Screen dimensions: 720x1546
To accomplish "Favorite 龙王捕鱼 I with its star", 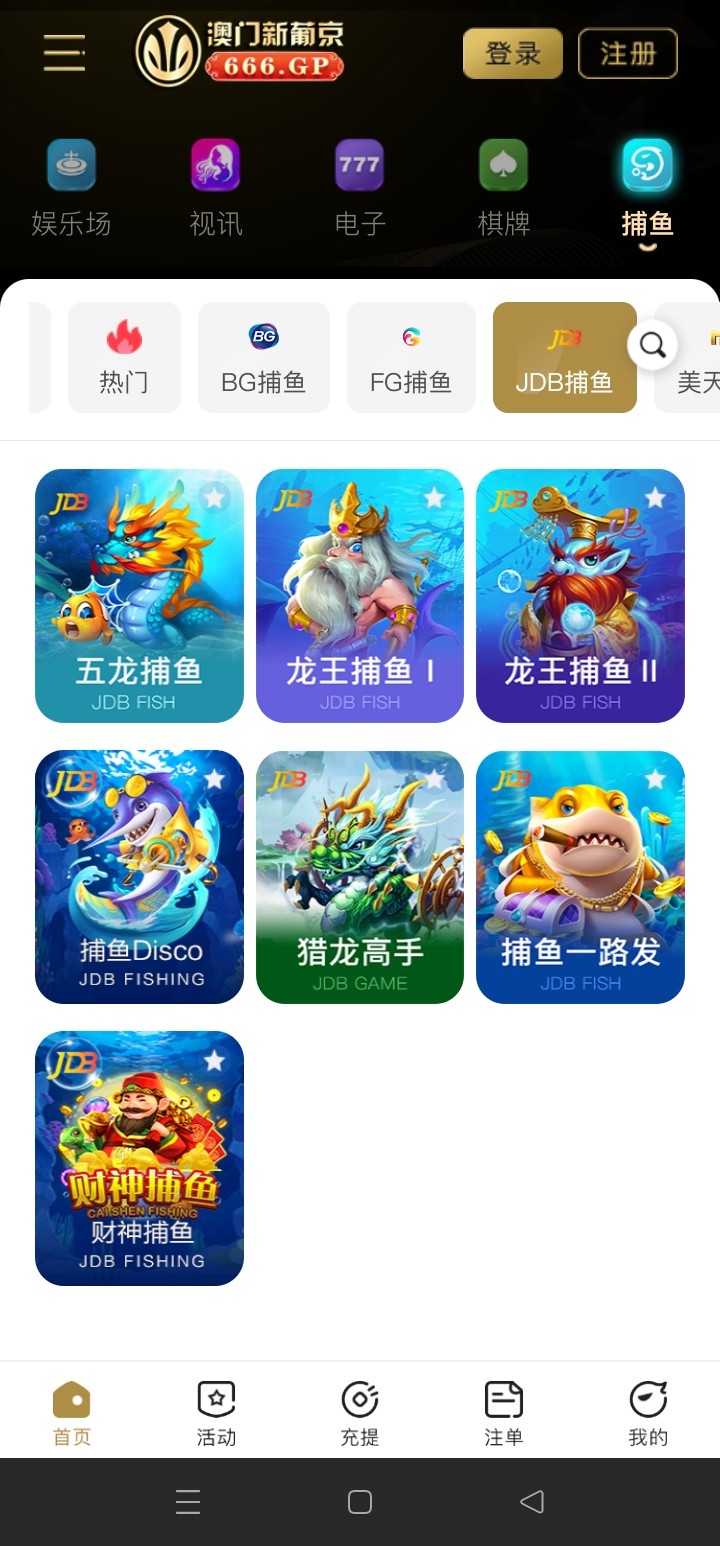I will click(x=434, y=497).
